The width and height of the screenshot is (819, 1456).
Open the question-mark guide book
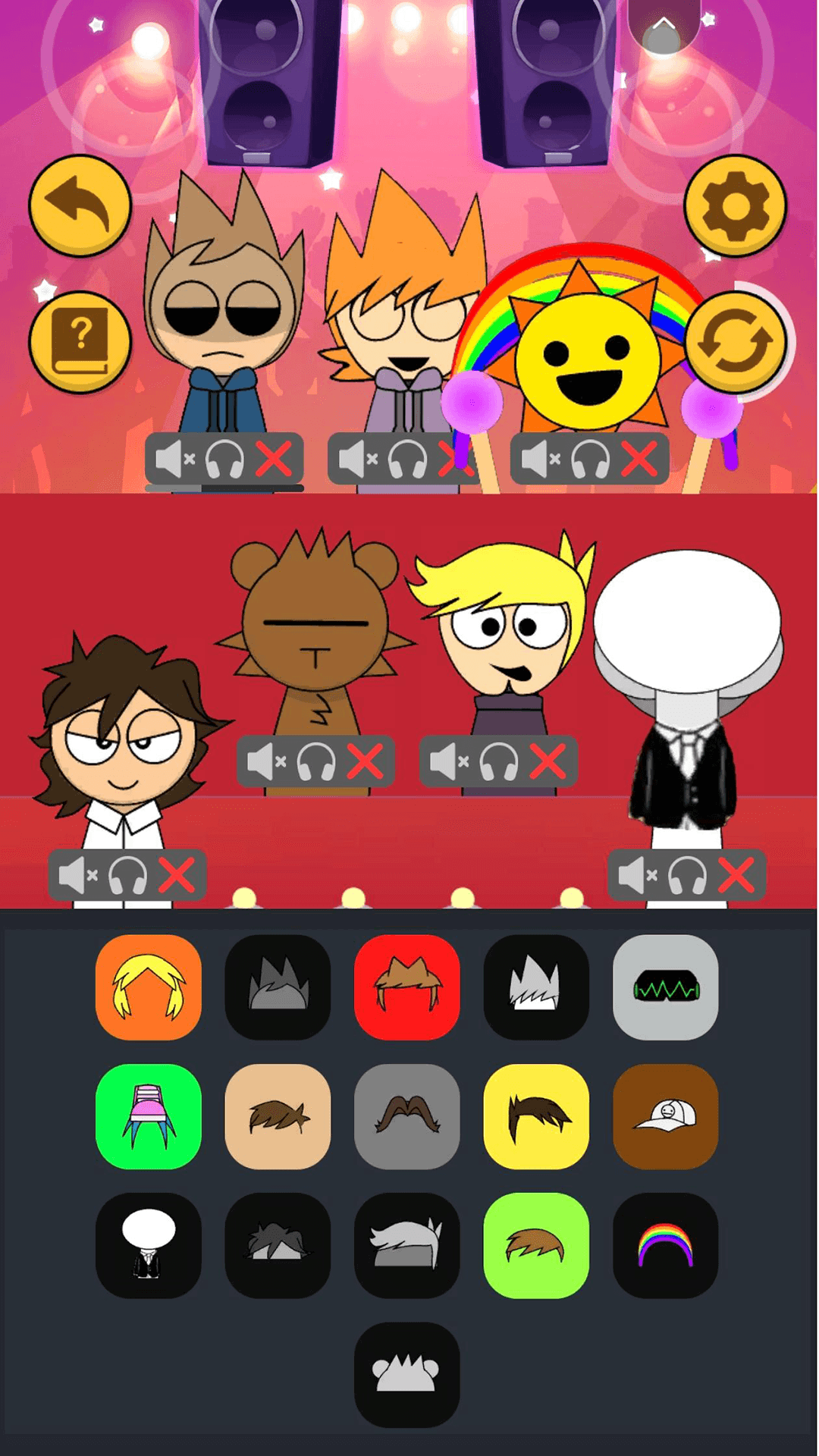[x=80, y=342]
